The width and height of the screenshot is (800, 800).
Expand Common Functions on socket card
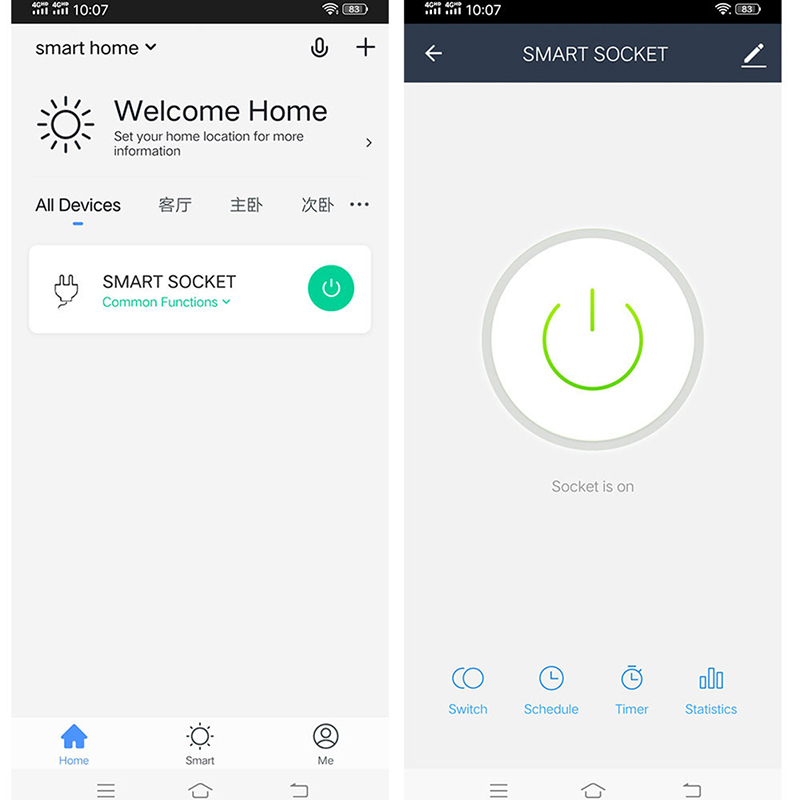(x=166, y=302)
